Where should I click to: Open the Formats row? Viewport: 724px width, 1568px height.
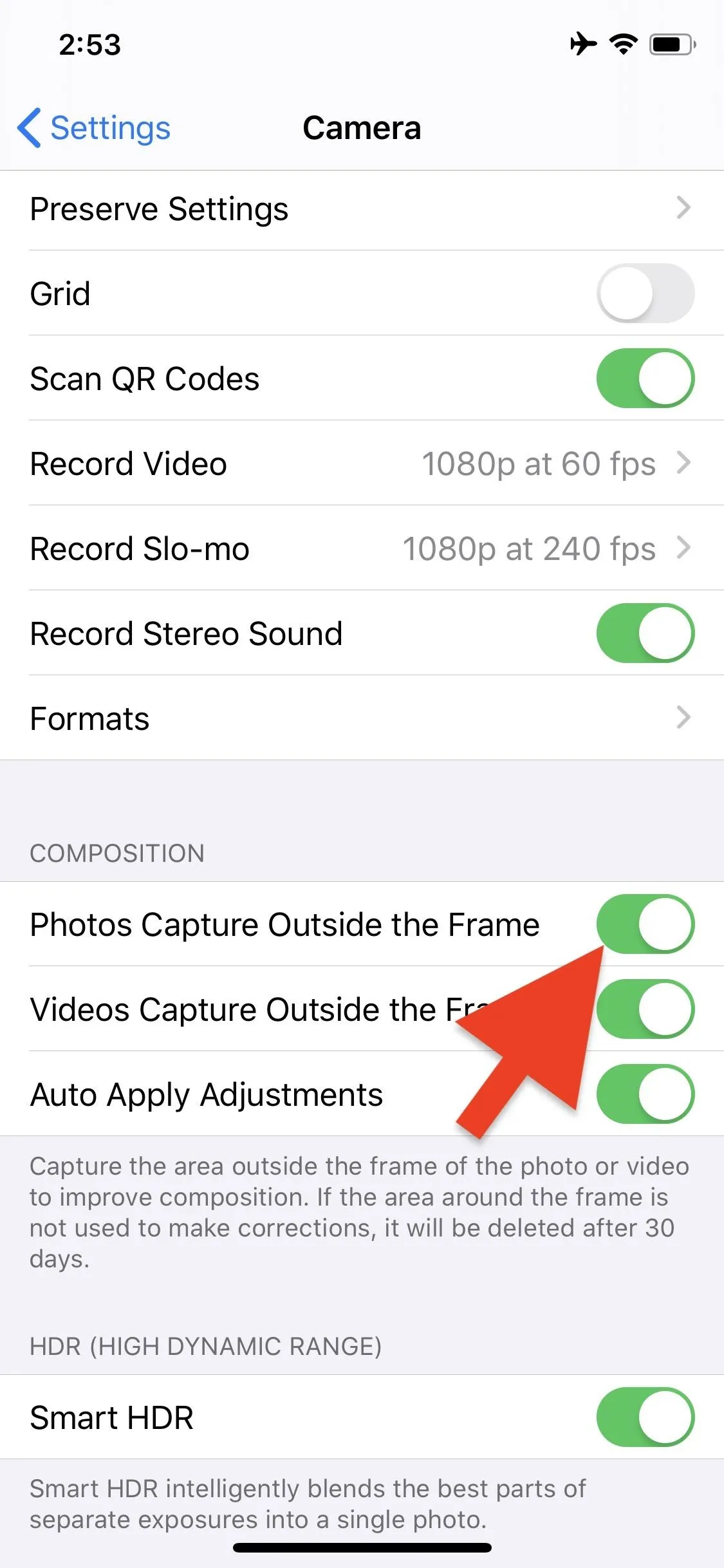click(x=362, y=718)
